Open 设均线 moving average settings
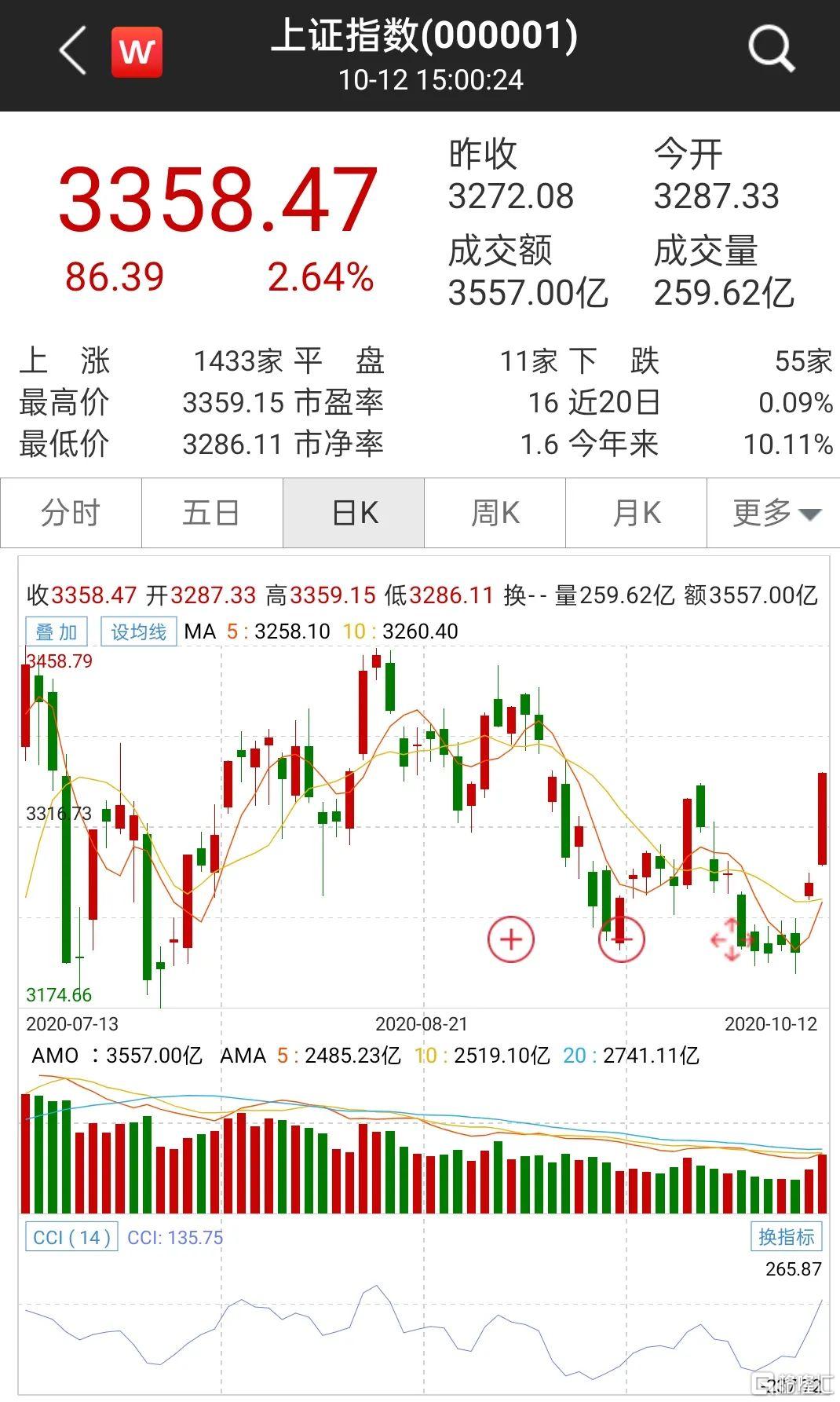This screenshot has width=840, height=1402. pyautogui.click(x=138, y=631)
